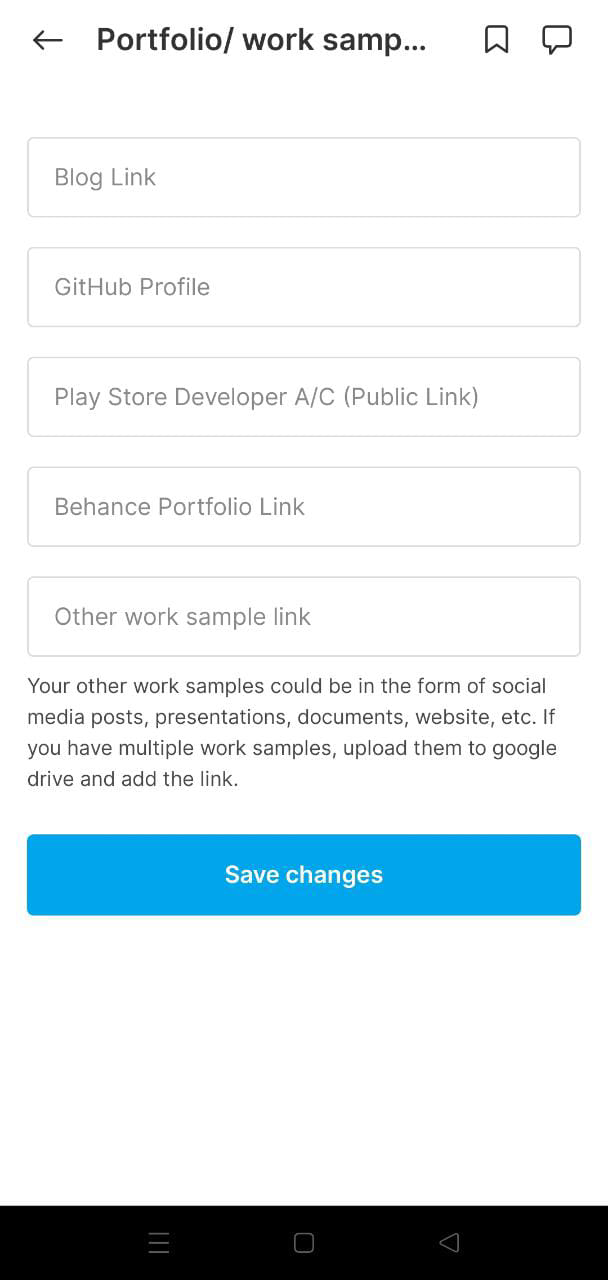608x1280 pixels.
Task: Enter the Behance Portfolio Link field
Action: (x=304, y=507)
